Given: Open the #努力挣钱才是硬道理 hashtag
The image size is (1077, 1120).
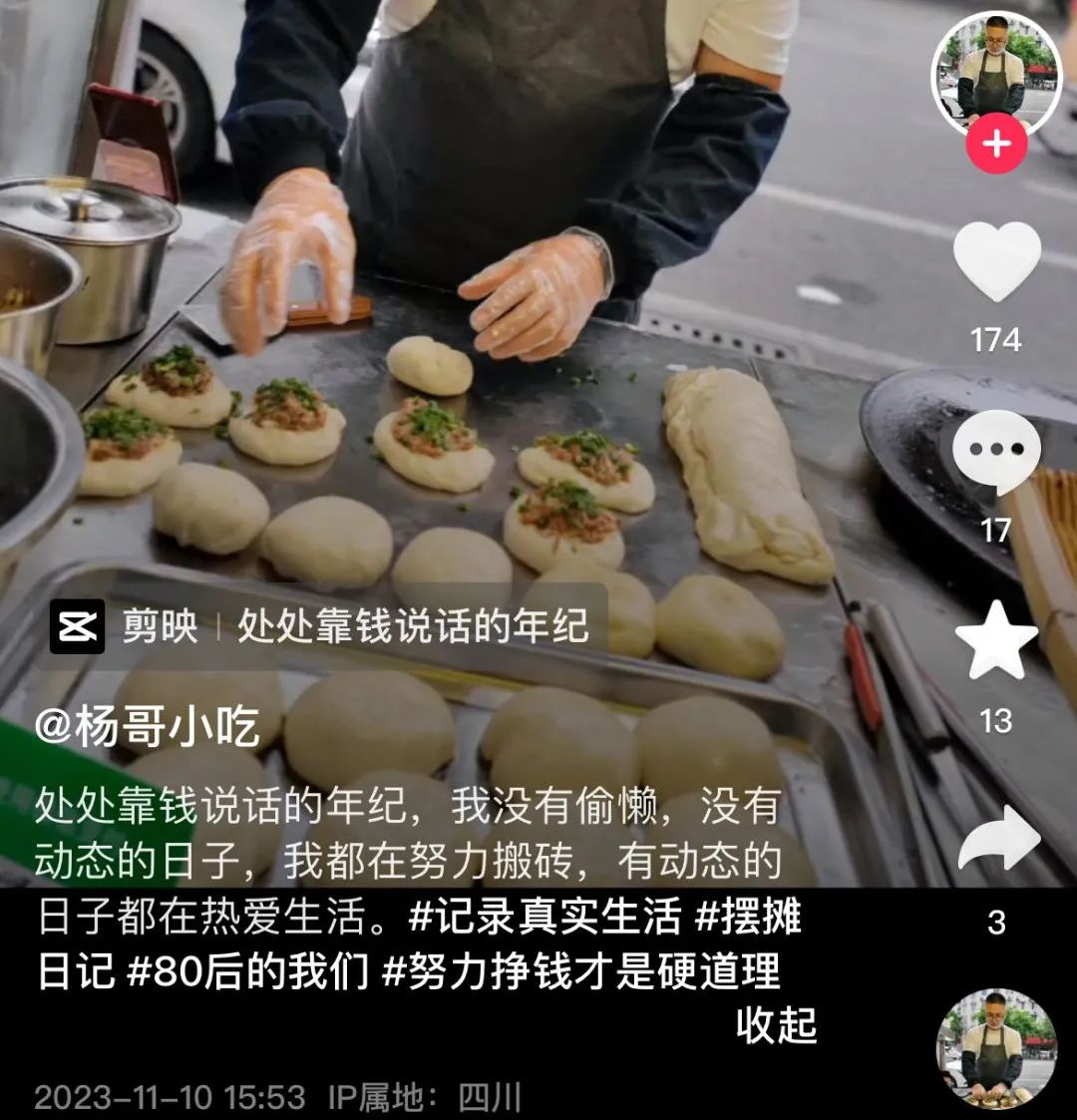Looking at the screenshot, I should coord(581,971).
